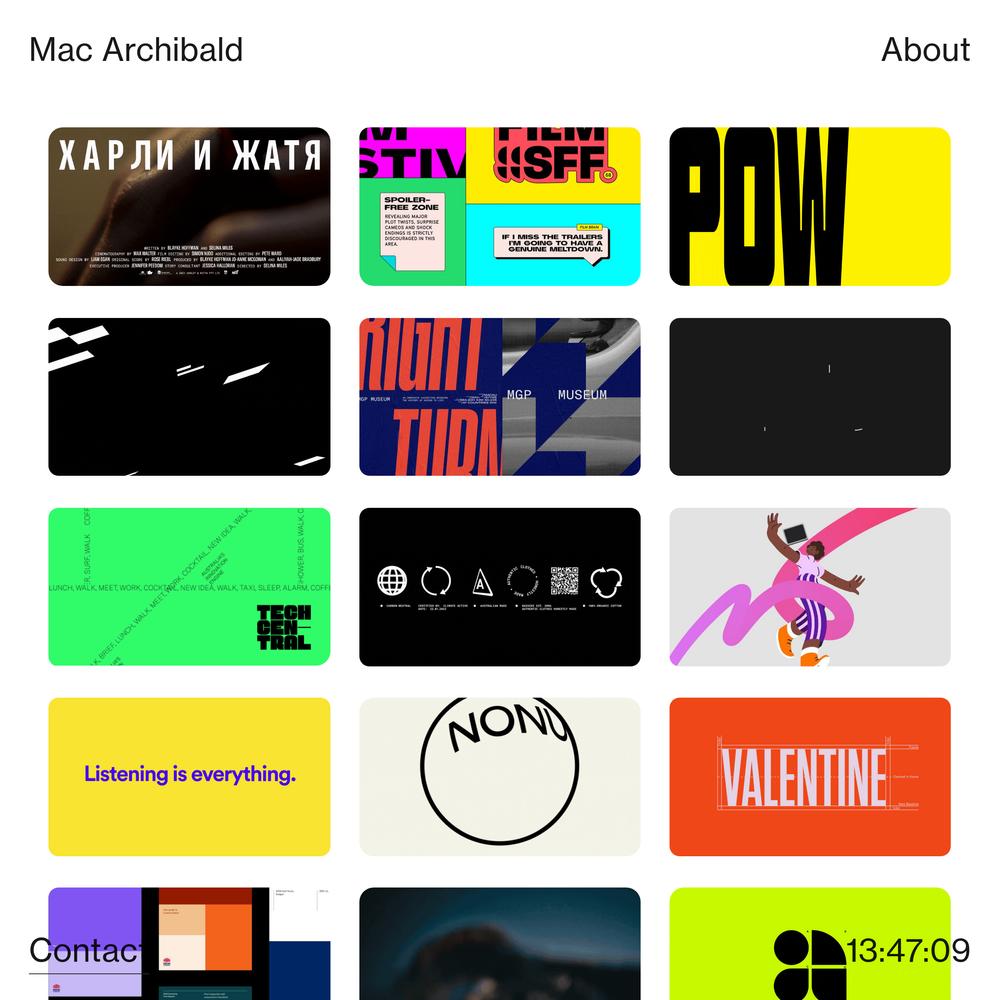Open the orange Valentine project tile
Viewport: 1000px width, 1000px height.
pyautogui.click(x=809, y=776)
